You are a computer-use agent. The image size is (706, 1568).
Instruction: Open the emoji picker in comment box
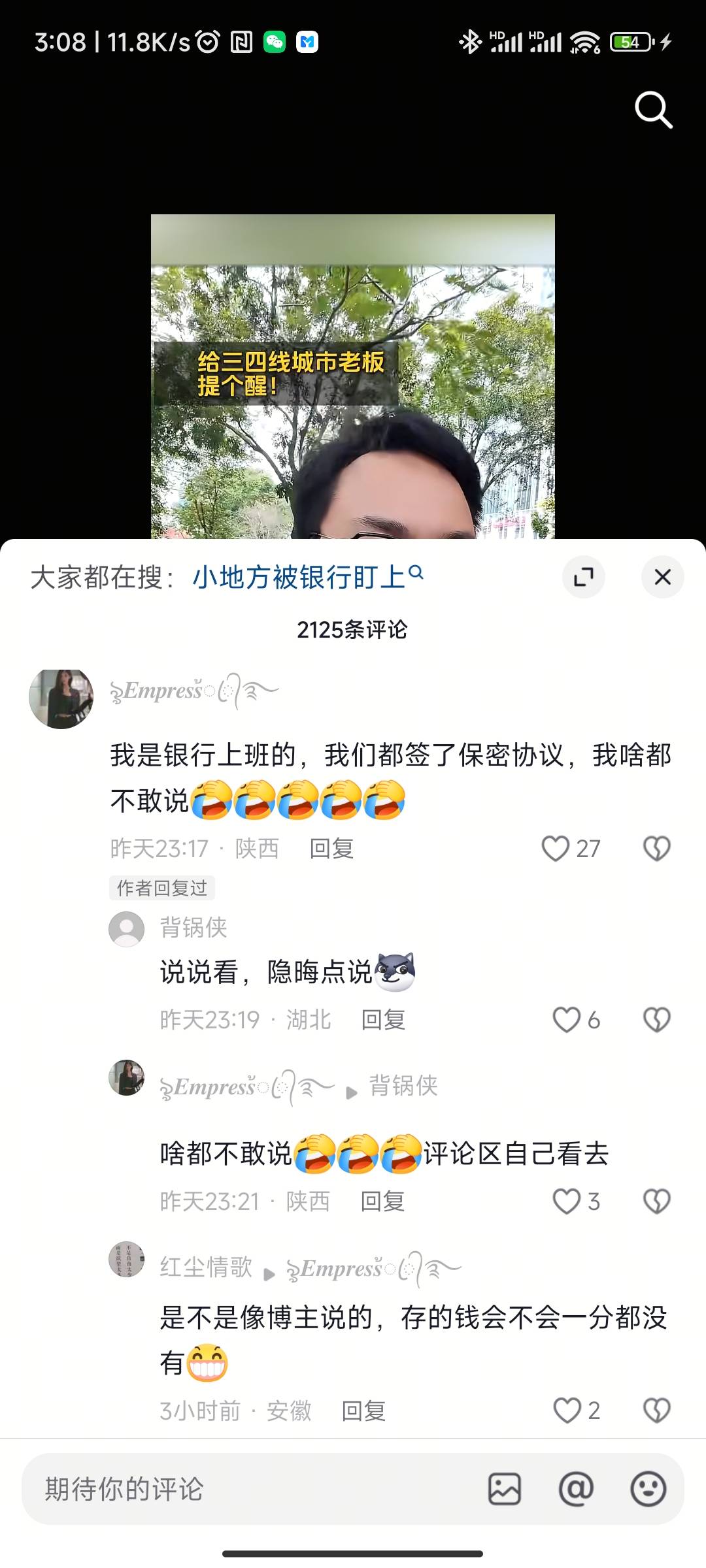pyautogui.click(x=648, y=1489)
